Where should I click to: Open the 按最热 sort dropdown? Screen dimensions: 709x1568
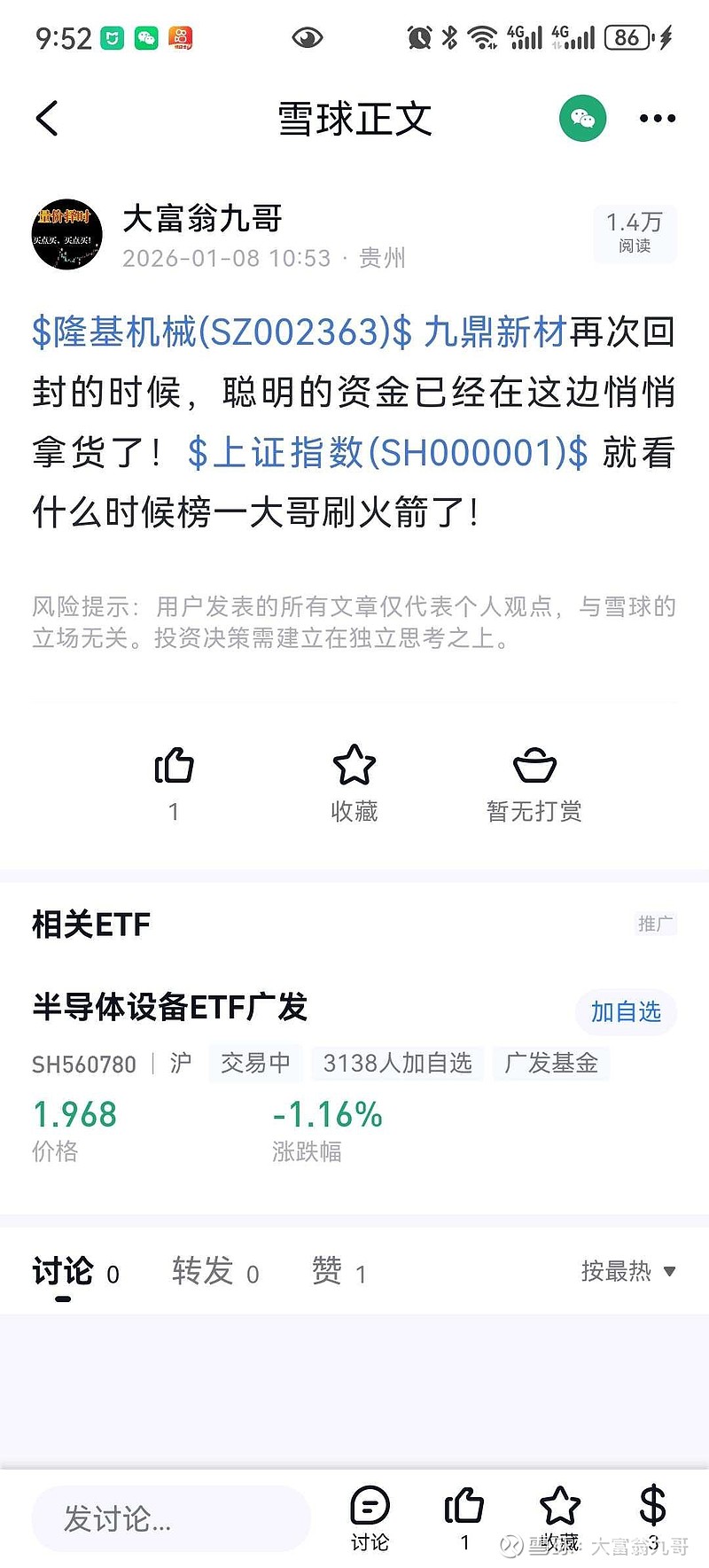coord(631,1271)
